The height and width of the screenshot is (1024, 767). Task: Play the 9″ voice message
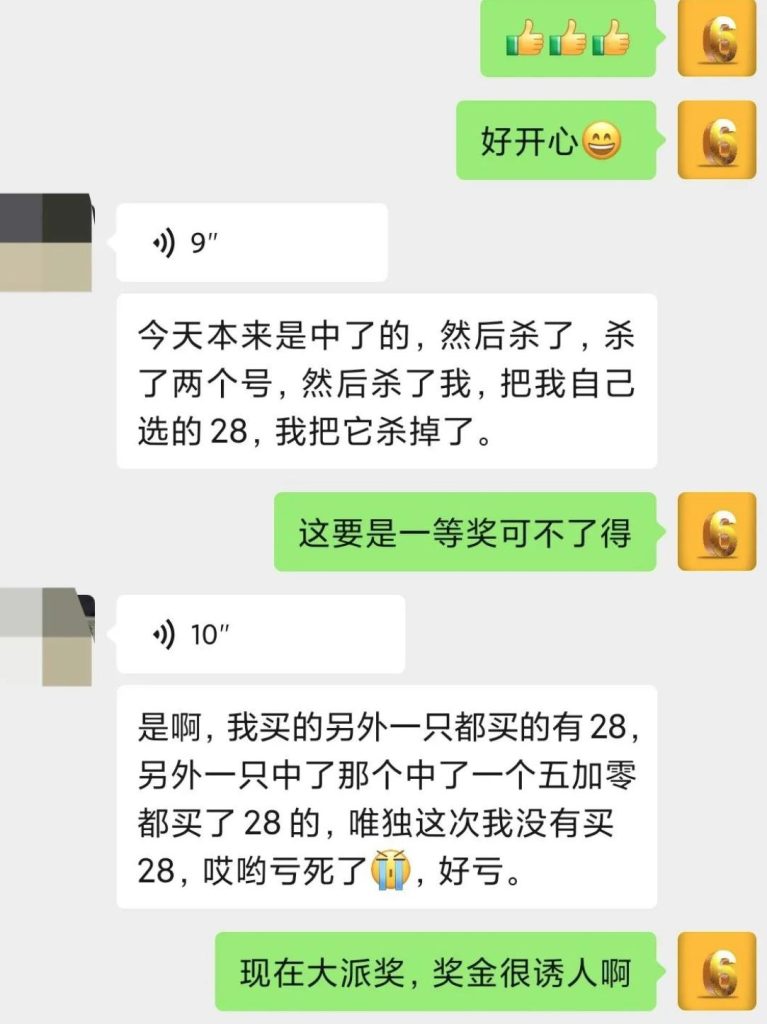[x=250, y=243]
